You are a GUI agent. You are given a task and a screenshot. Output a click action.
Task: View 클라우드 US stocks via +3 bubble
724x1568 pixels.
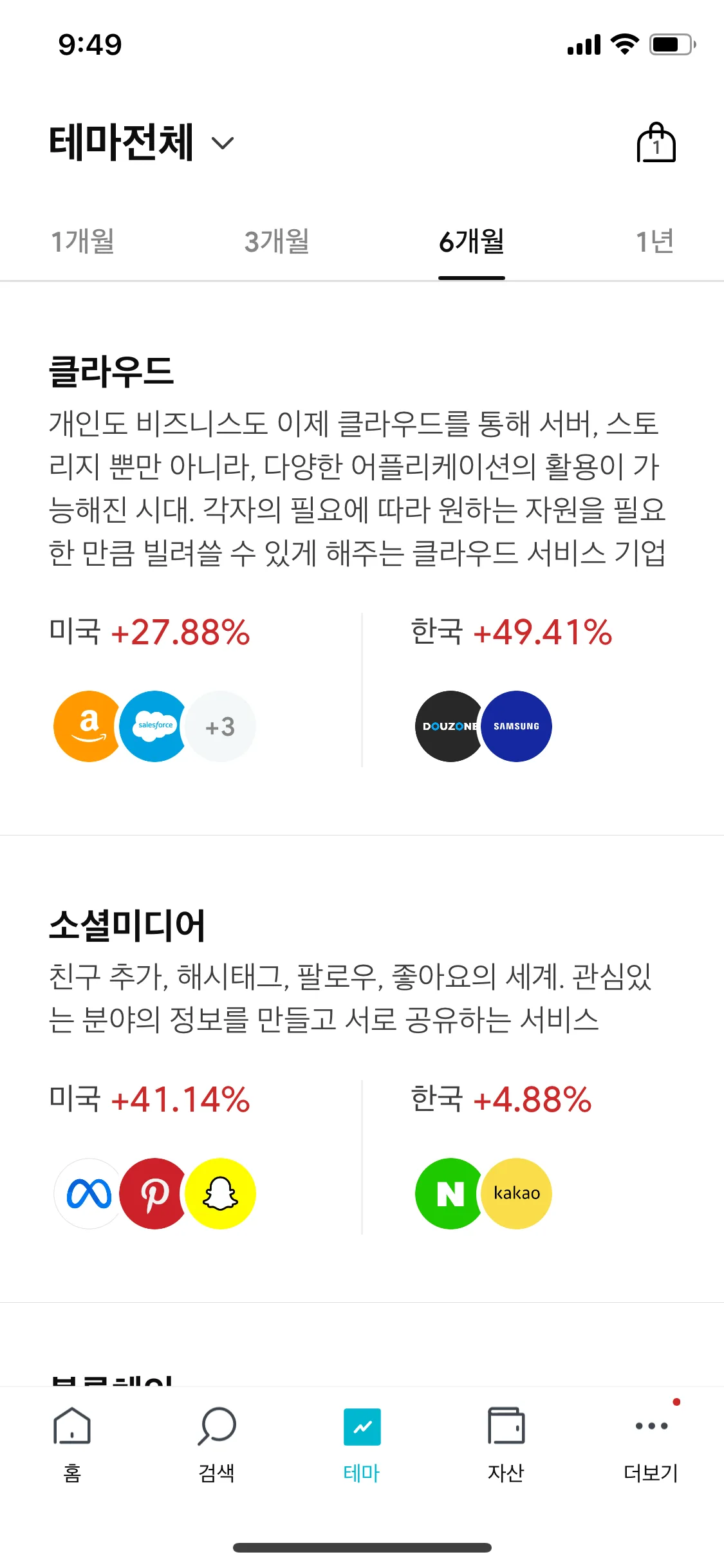(220, 727)
